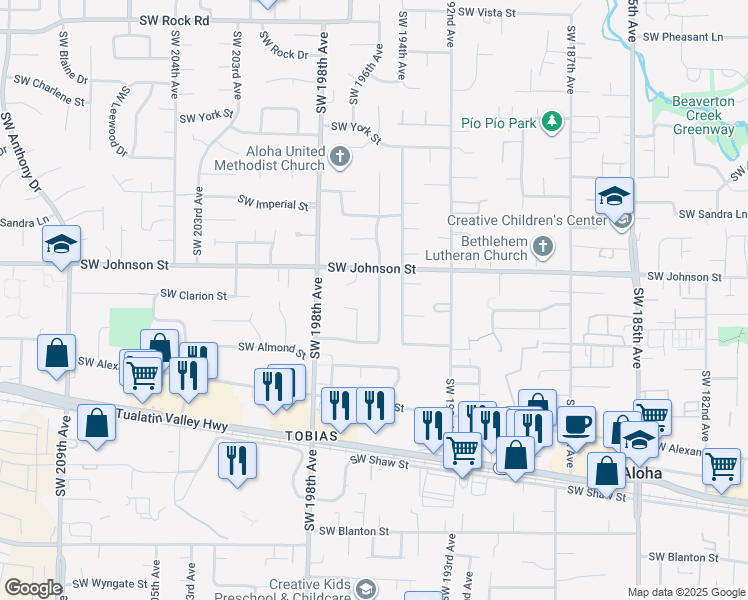
Task: Open the school pin west of SW Johnson St
Action: pyautogui.click(x=61, y=244)
